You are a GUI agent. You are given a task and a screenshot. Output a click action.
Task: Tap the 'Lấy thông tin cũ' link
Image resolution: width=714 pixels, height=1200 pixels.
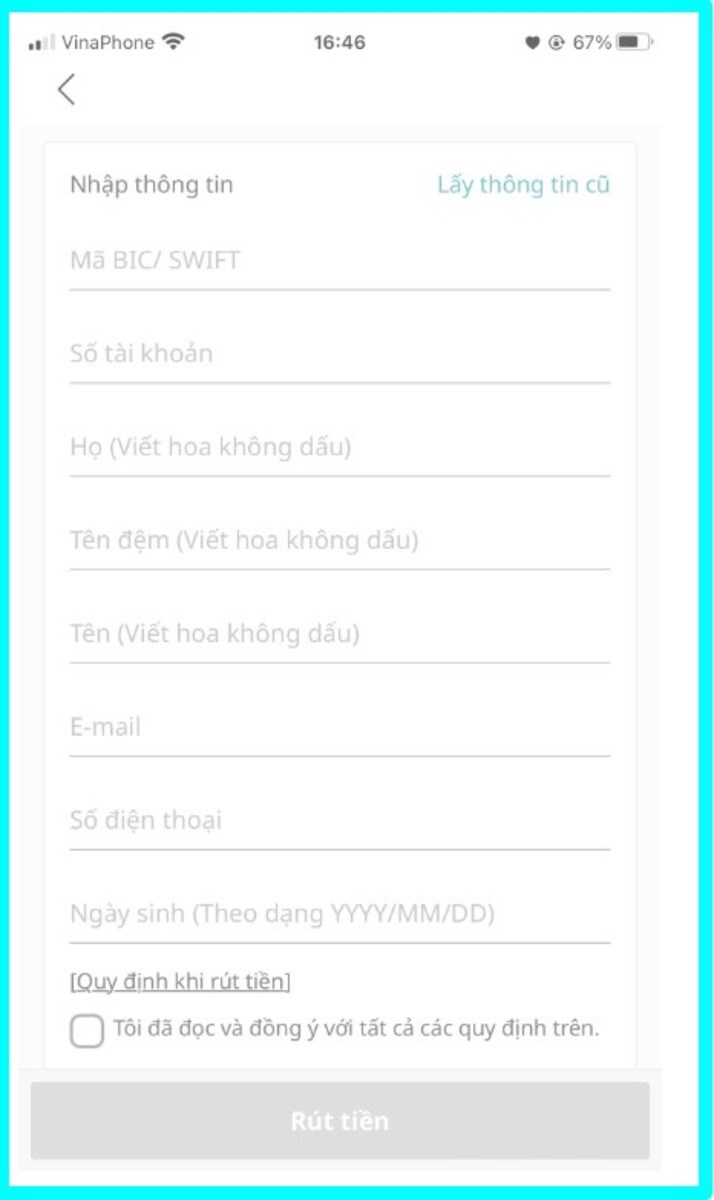[x=523, y=185]
